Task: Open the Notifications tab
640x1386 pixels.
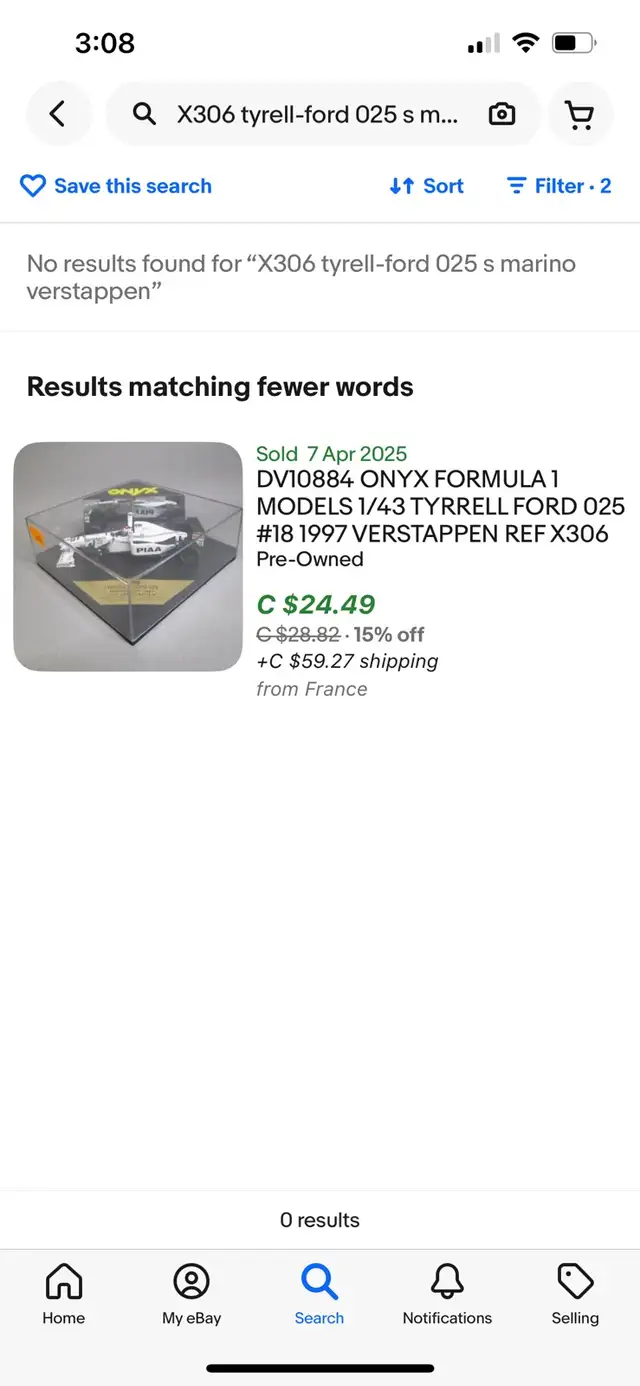Action: [x=447, y=1294]
